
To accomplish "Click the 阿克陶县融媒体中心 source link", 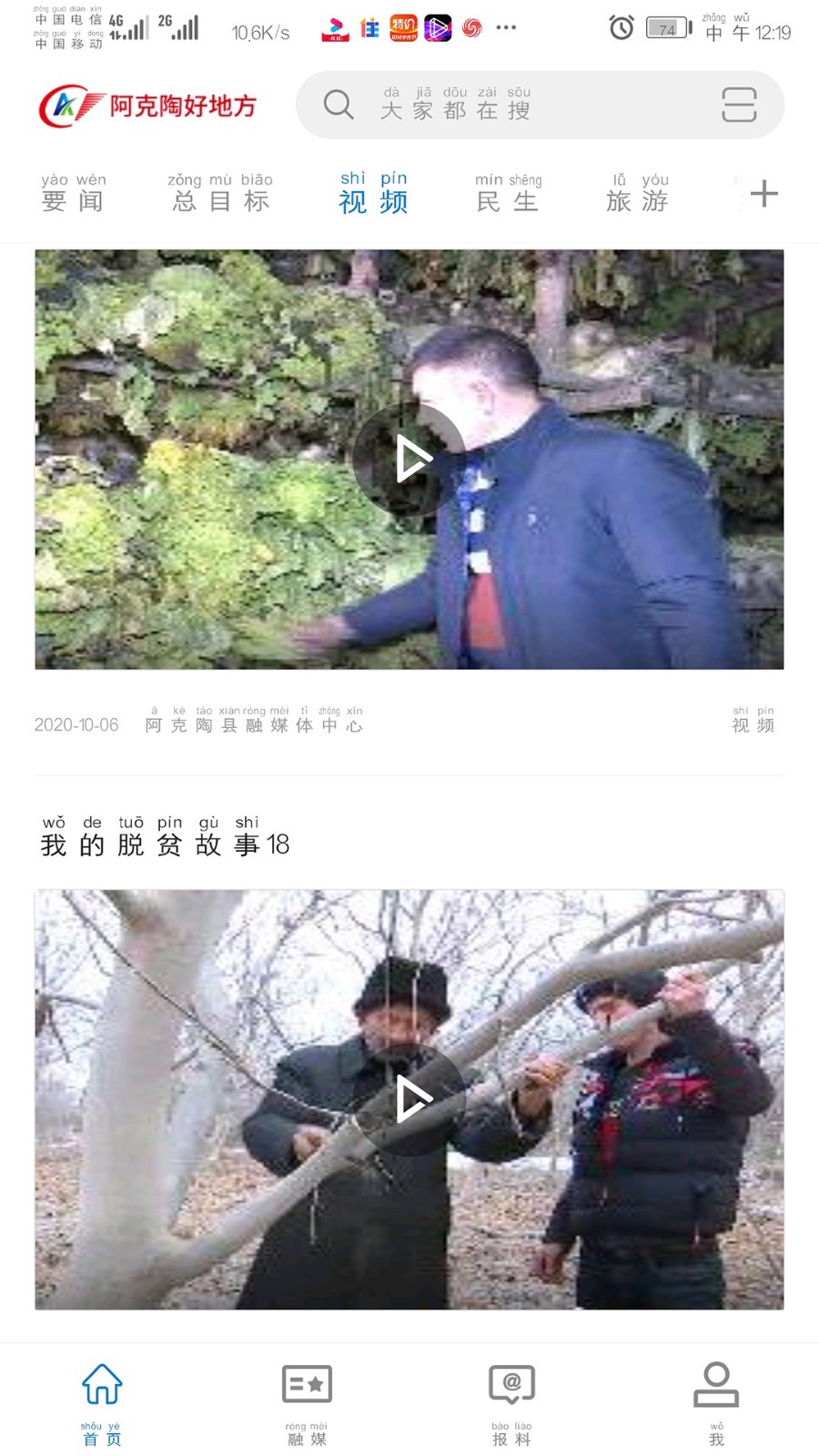I will click(252, 723).
